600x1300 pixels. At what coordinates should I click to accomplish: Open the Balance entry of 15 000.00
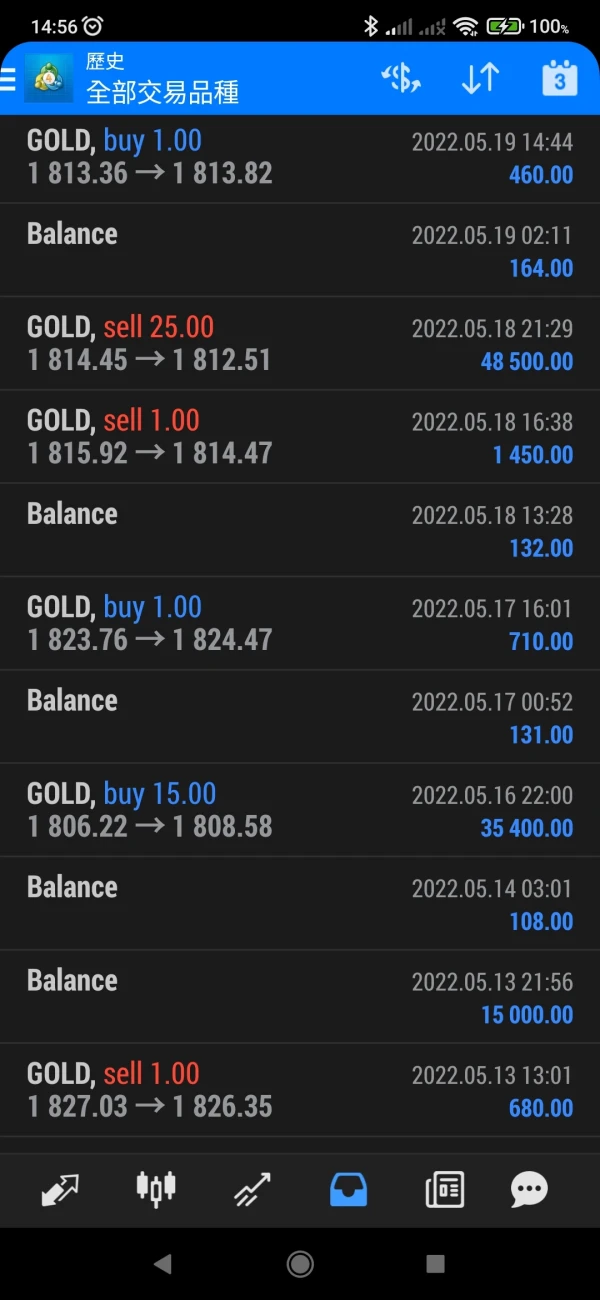pyautogui.click(x=300, y=997)
